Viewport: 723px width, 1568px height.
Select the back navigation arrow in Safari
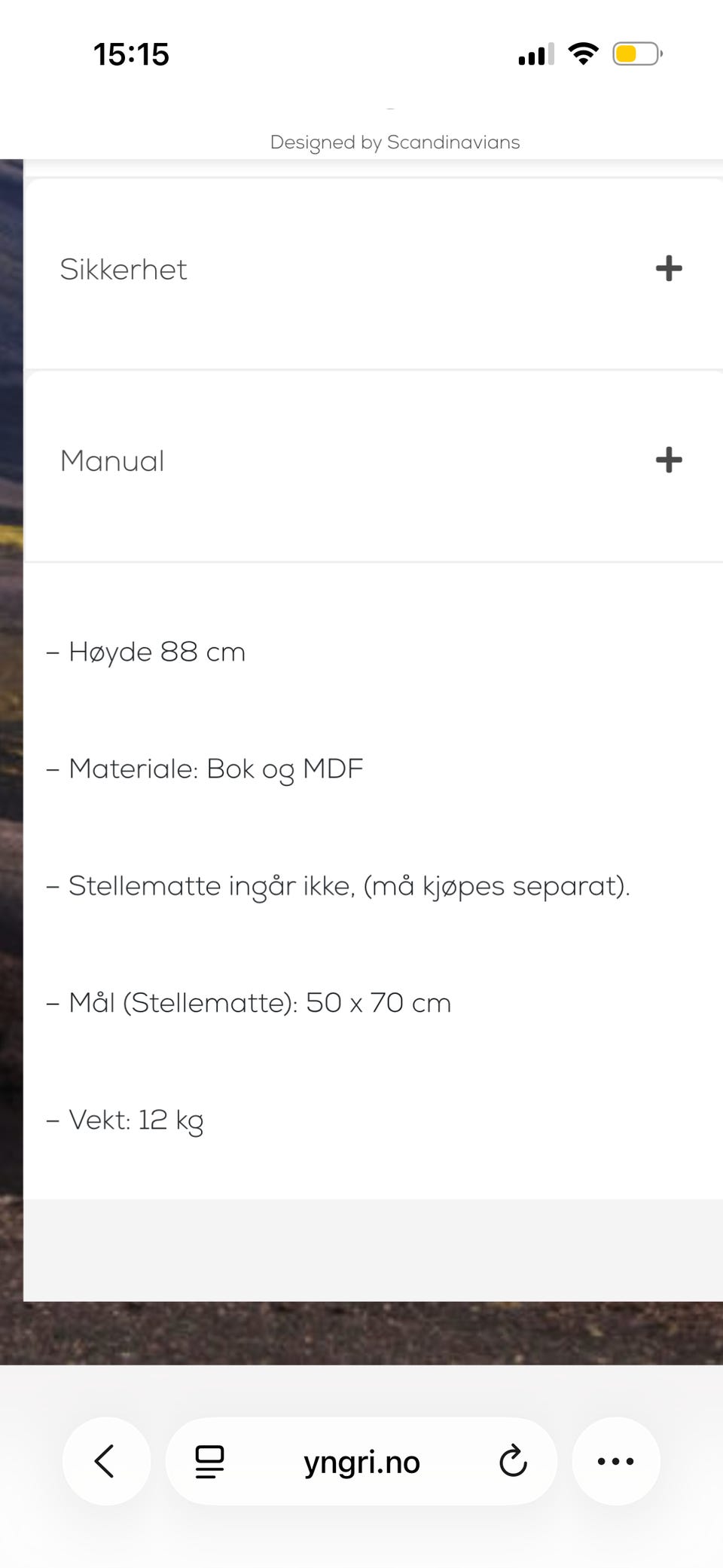(106, 1460)
